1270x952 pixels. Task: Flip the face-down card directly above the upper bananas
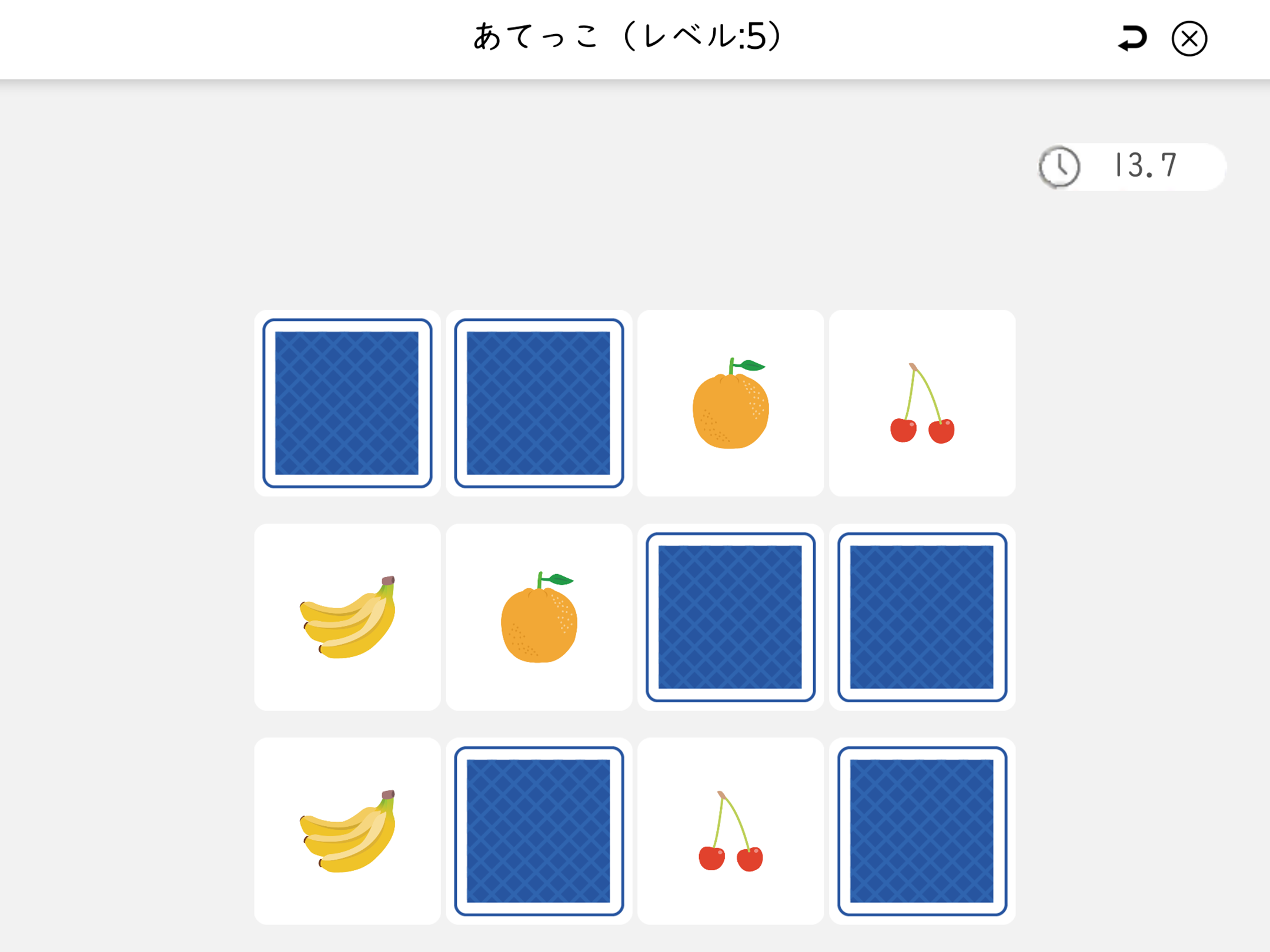[347, 403]
